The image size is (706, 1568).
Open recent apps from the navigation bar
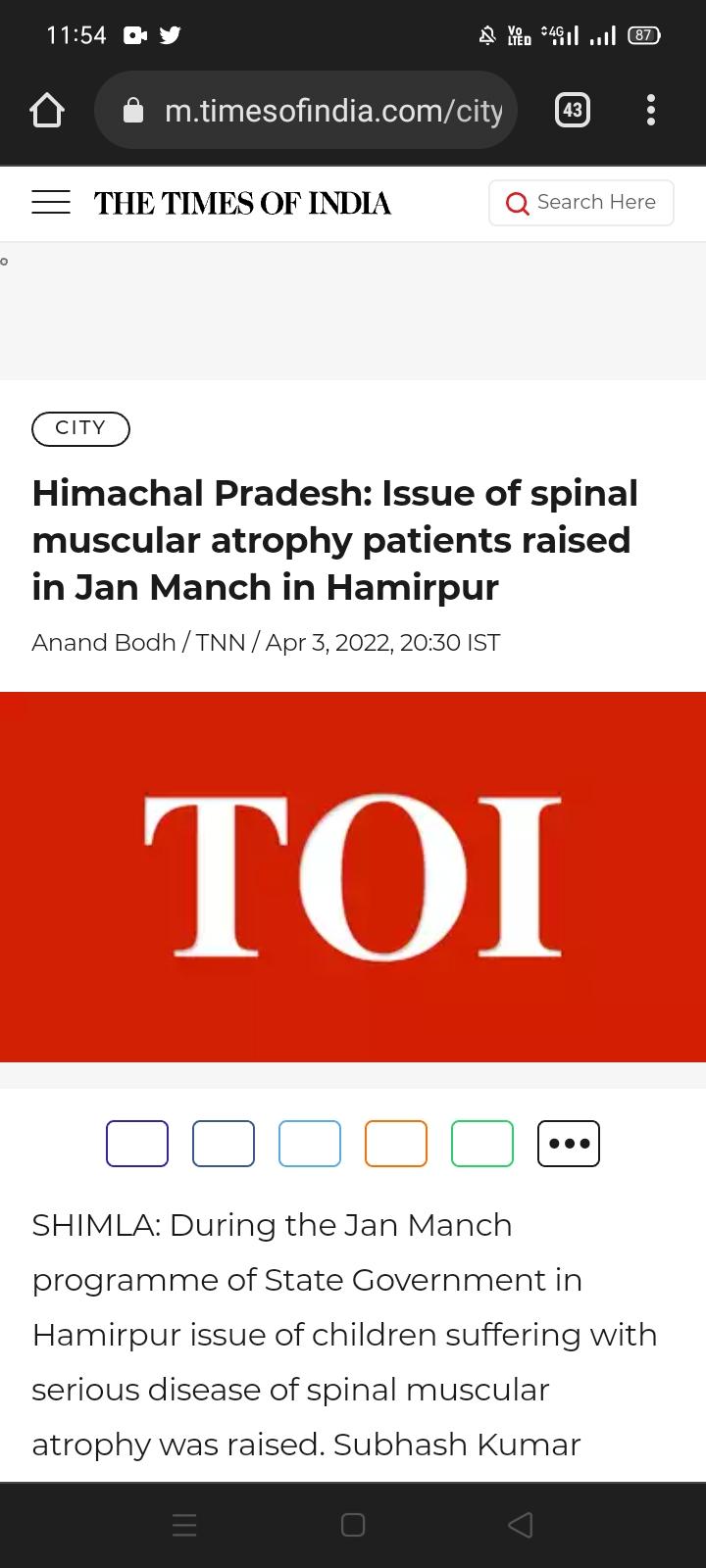point(185,1525)
